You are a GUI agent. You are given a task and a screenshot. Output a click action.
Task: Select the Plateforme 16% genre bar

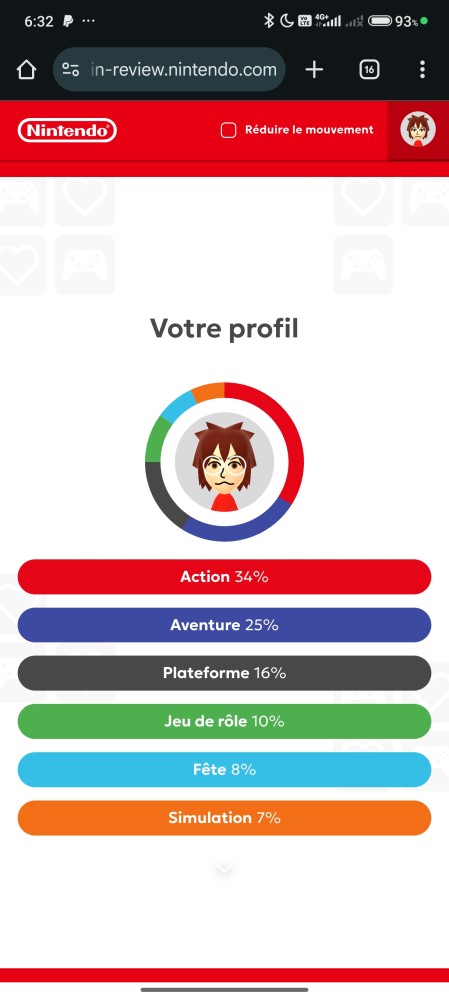pyautogui.click(x=224, y=673)
